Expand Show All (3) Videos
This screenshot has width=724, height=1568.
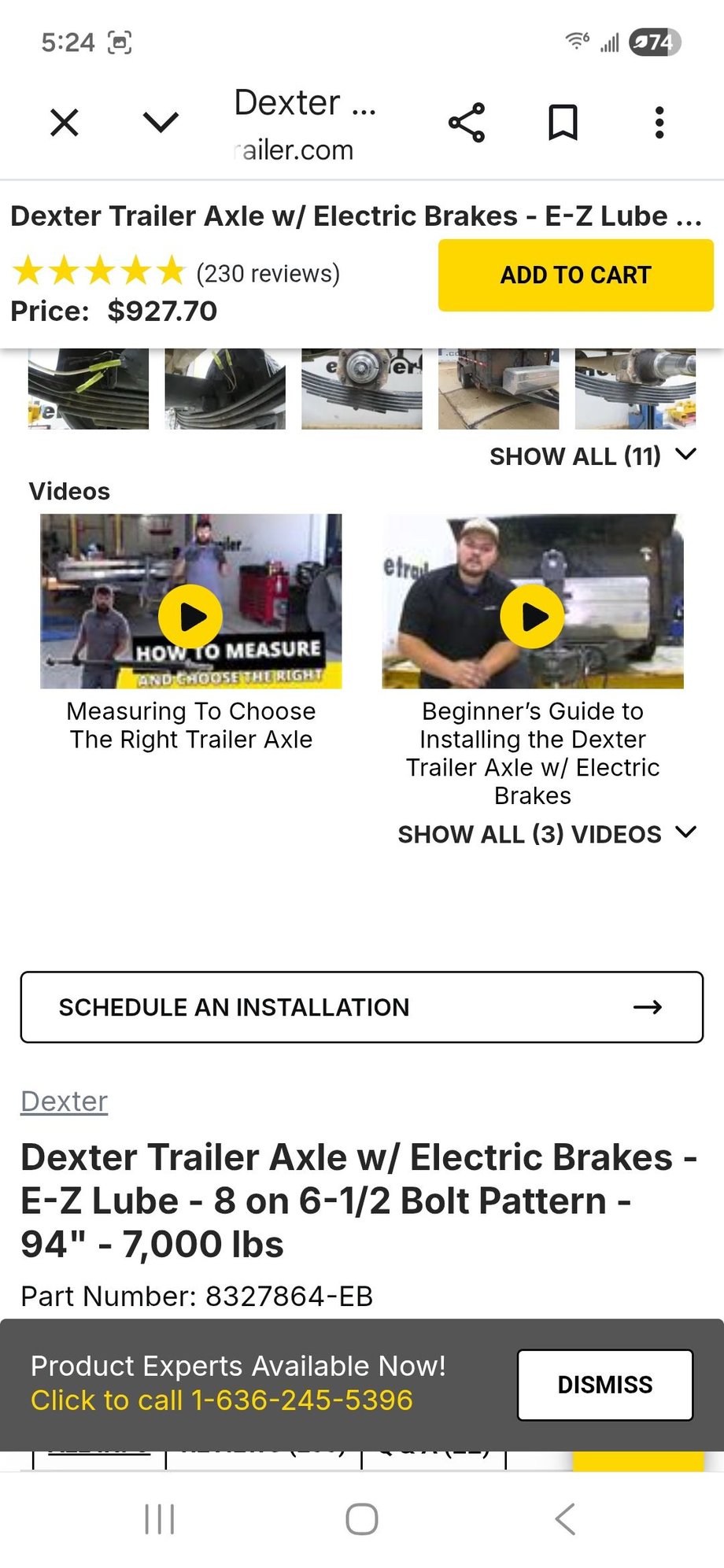coord(546,834)
